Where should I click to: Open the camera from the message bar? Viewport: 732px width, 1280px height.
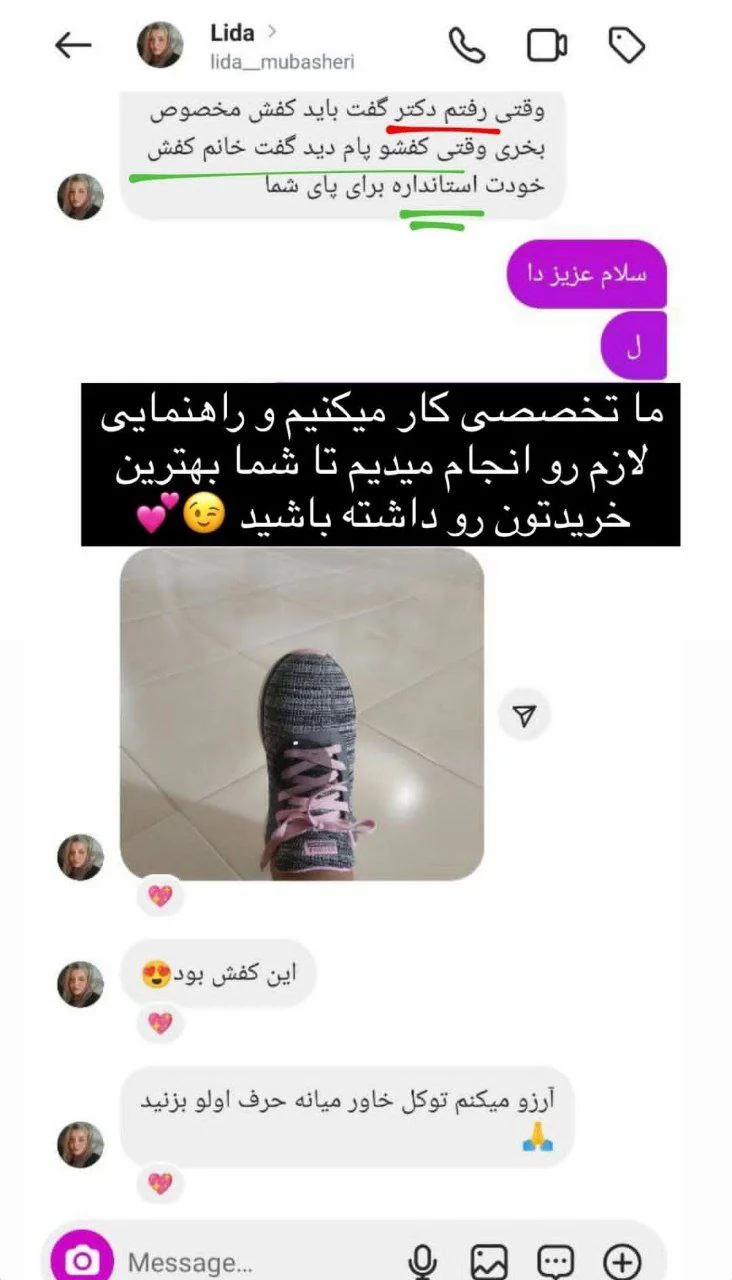pyautogui.click(x=82, y=1261)
